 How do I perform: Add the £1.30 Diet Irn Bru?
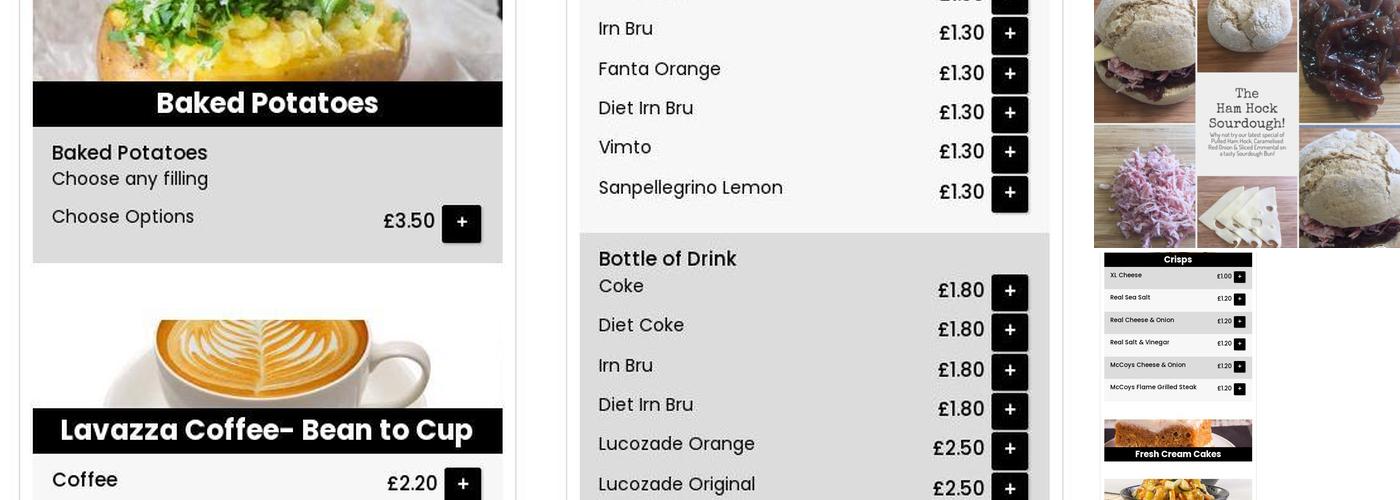pos(1009,114)
